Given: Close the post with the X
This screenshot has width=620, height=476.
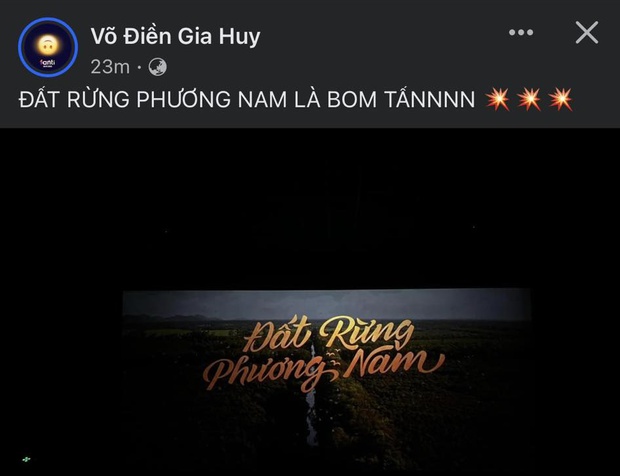Looking at the screenshot, I should coord(587,33).
